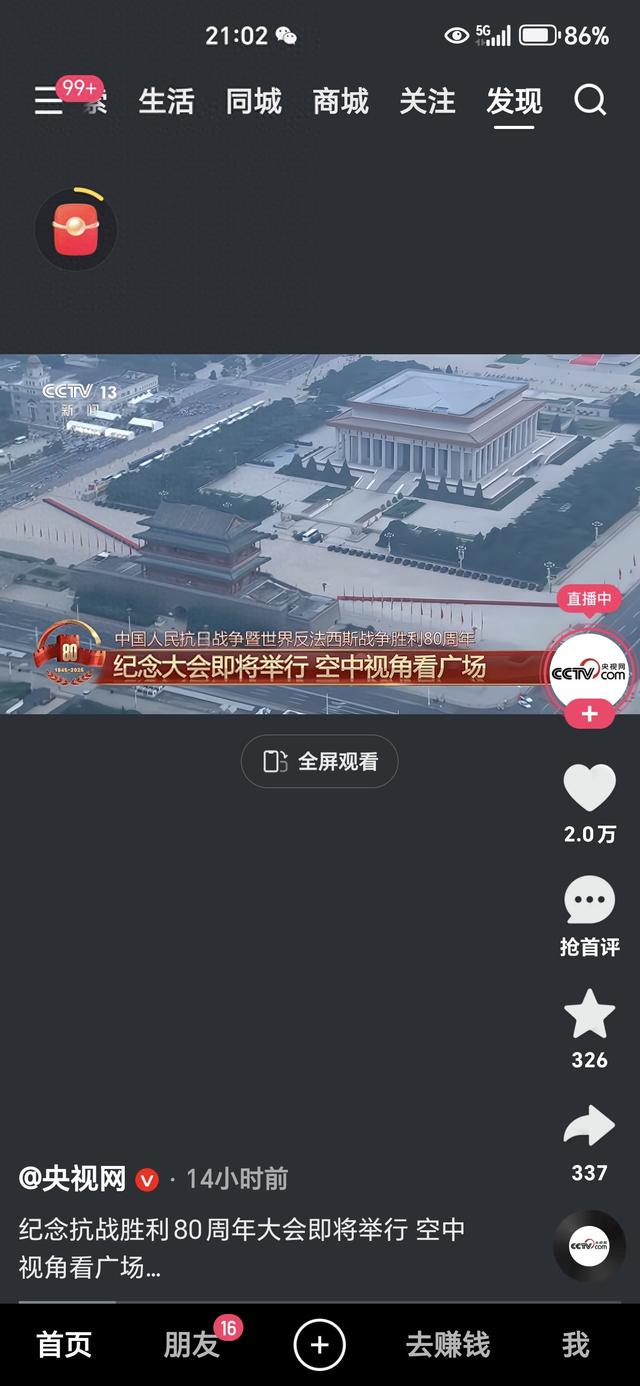The image size is (640, 1386).
Task: Follow 央视网 with the plus button
Action: 589,715
